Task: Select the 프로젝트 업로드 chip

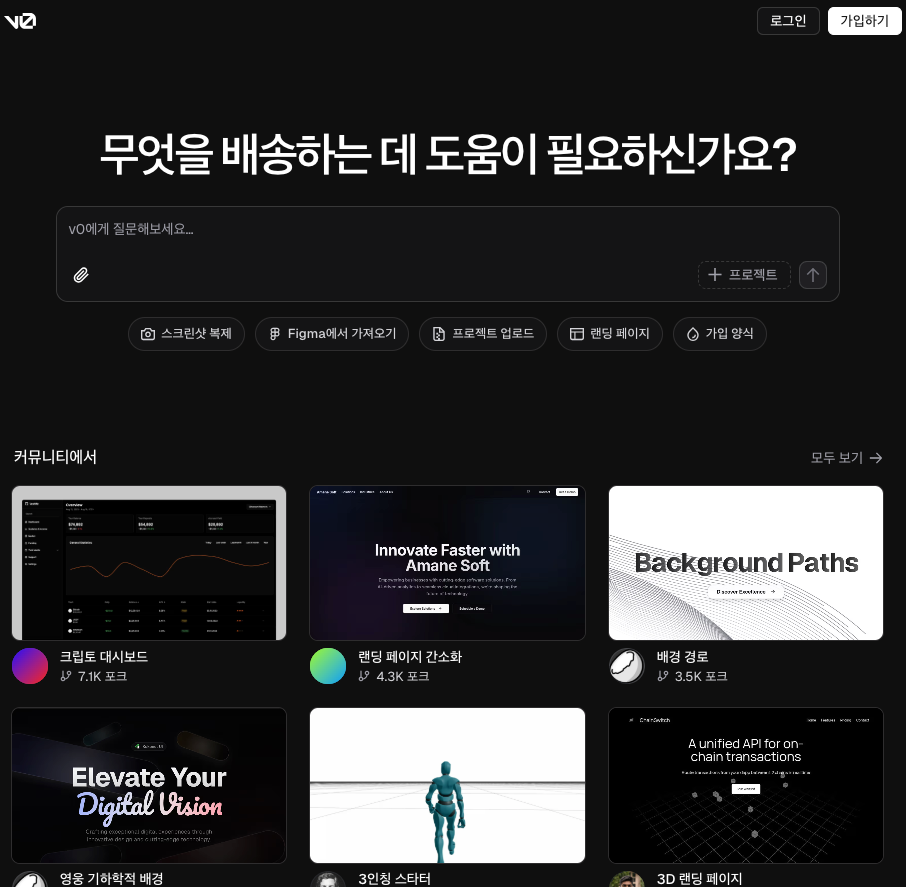Action: (x=482, y=333)
